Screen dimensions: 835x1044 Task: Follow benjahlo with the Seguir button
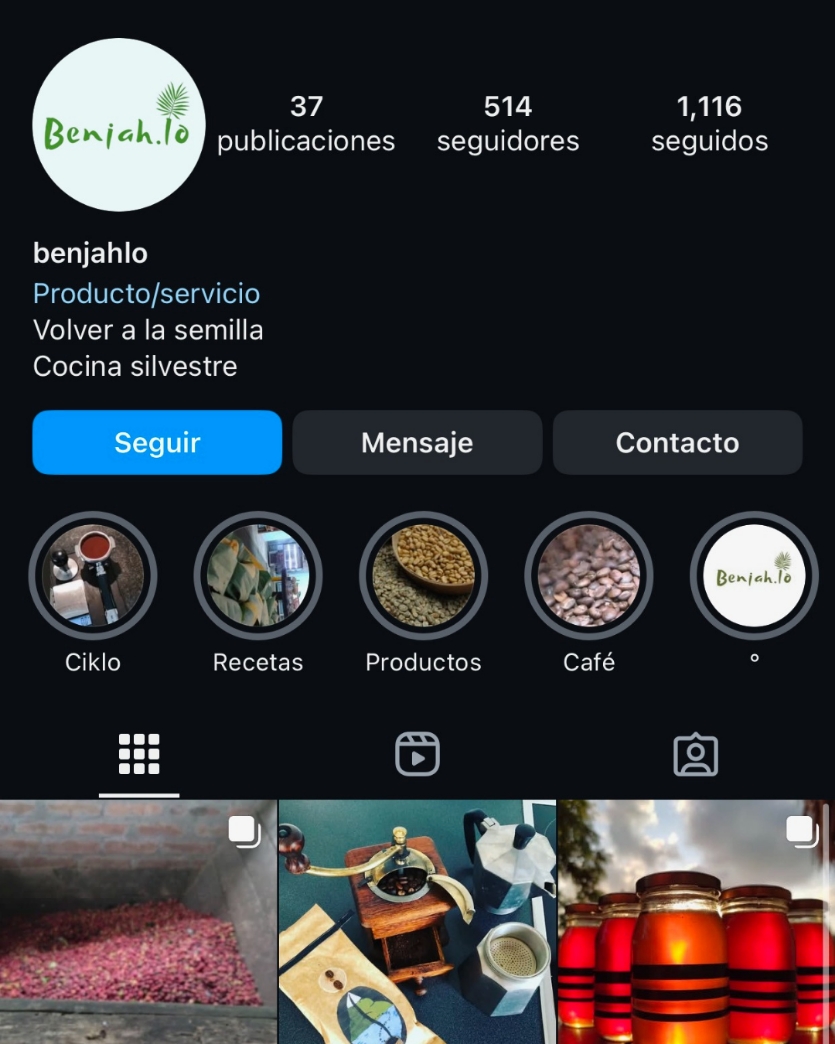(157, 442)
